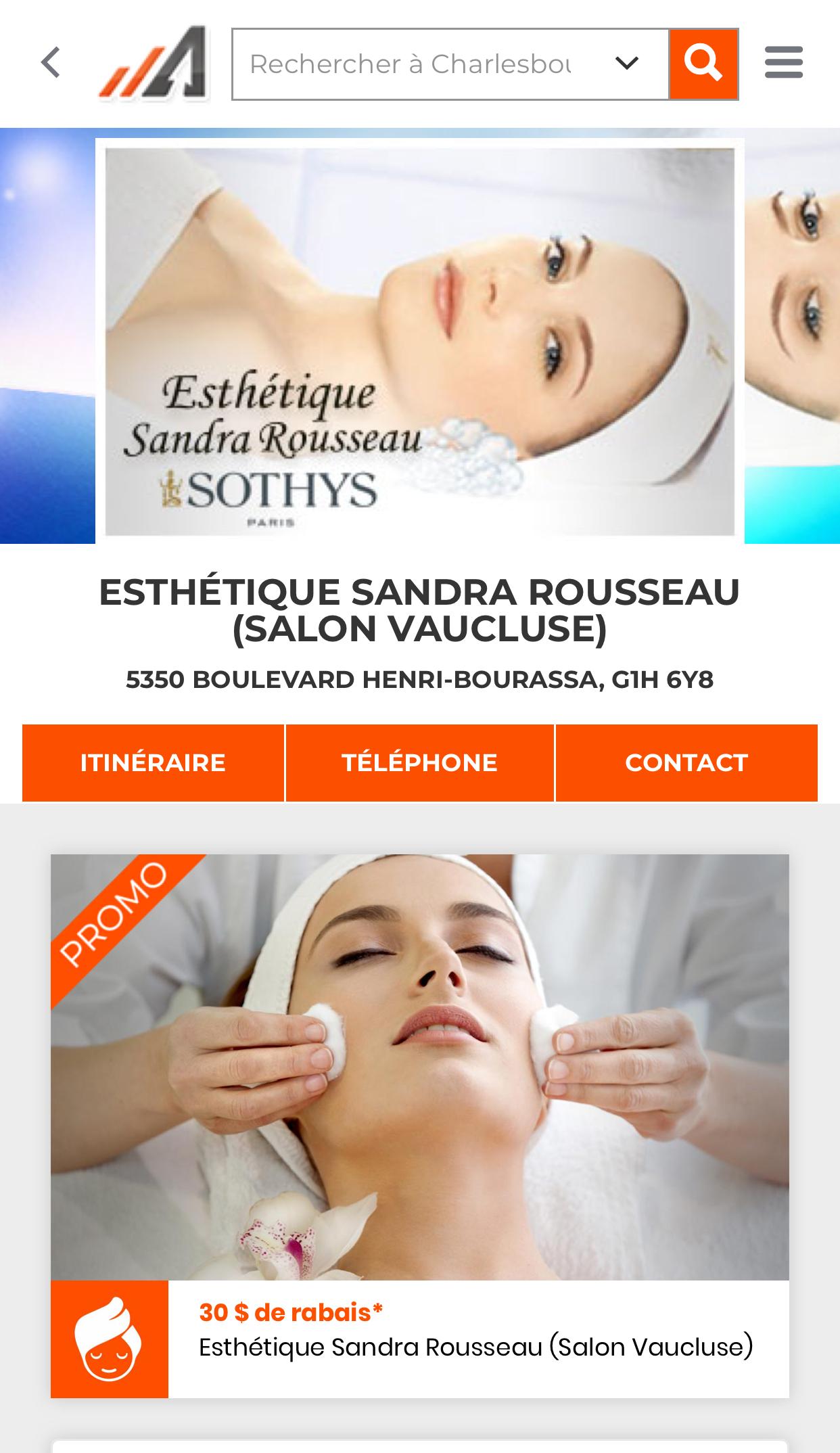Expand the search location dropdown chevron
The width and height of the screenshot is (840, 1453).
point(626,64)
